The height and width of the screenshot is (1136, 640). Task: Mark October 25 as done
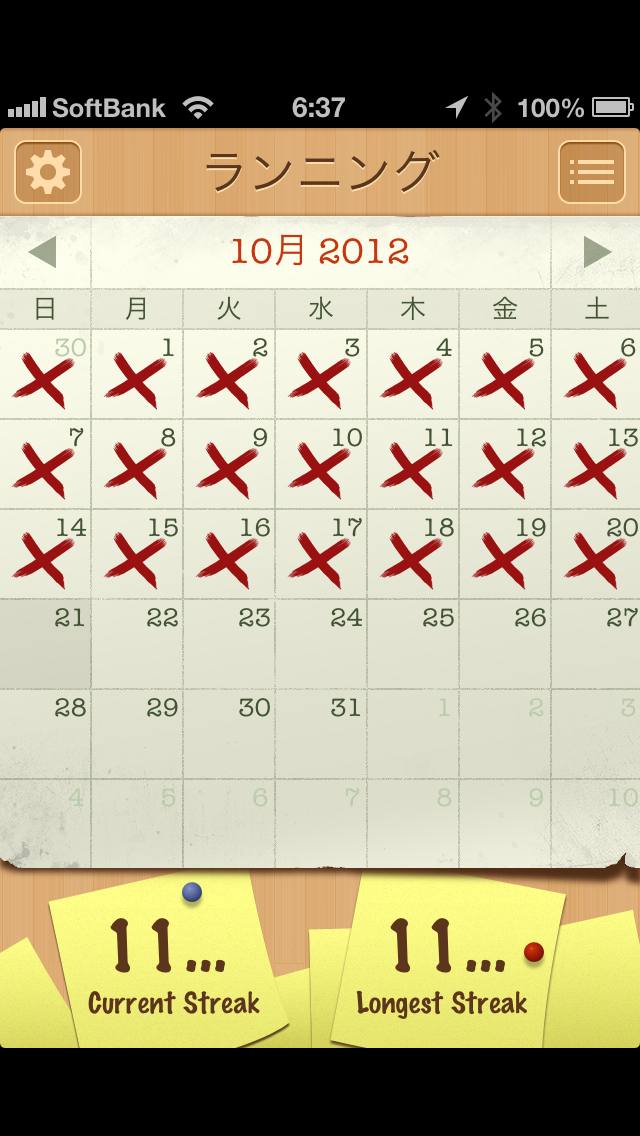pyautogui.click(x=413, y=644)
